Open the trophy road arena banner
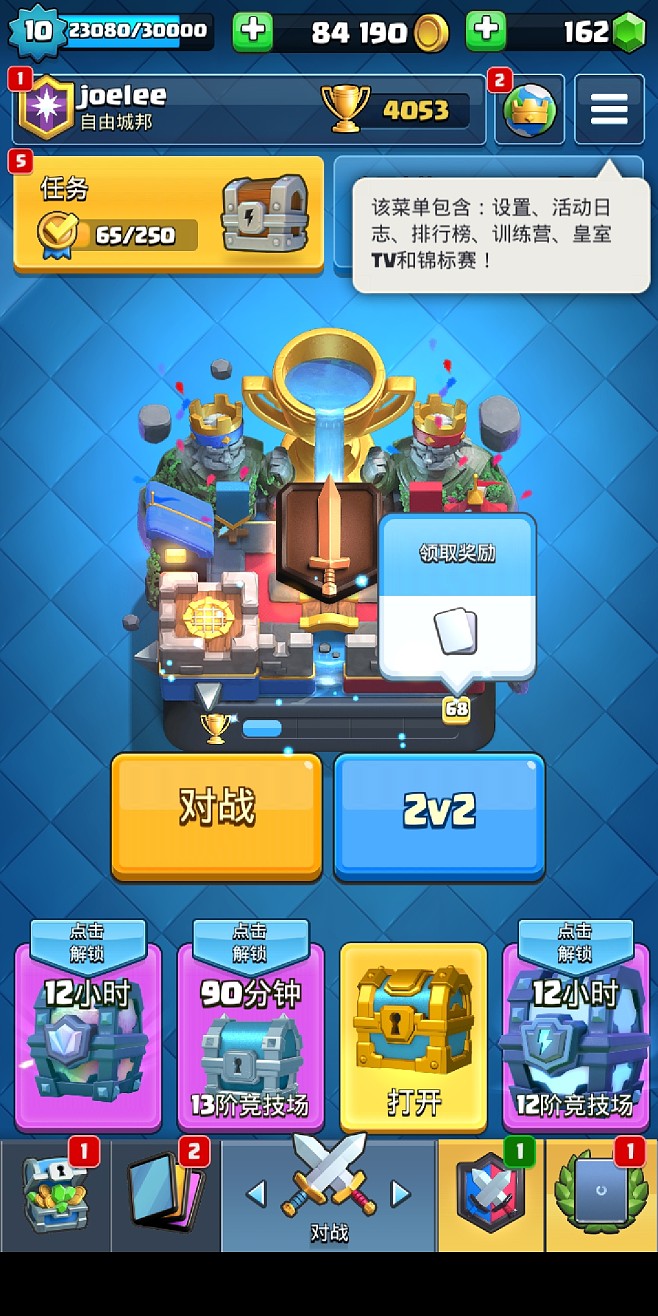 [328, 540]
